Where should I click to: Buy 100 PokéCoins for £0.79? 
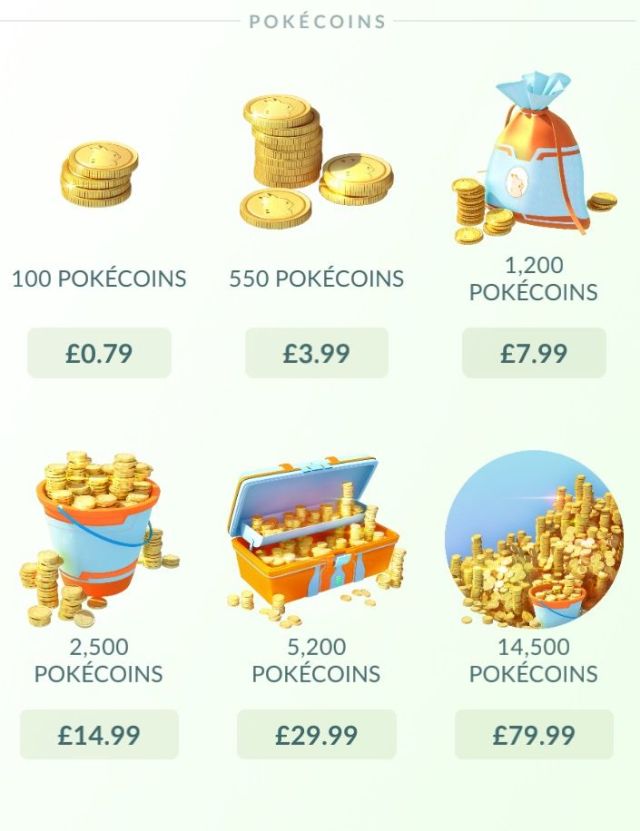click(99, 353)
